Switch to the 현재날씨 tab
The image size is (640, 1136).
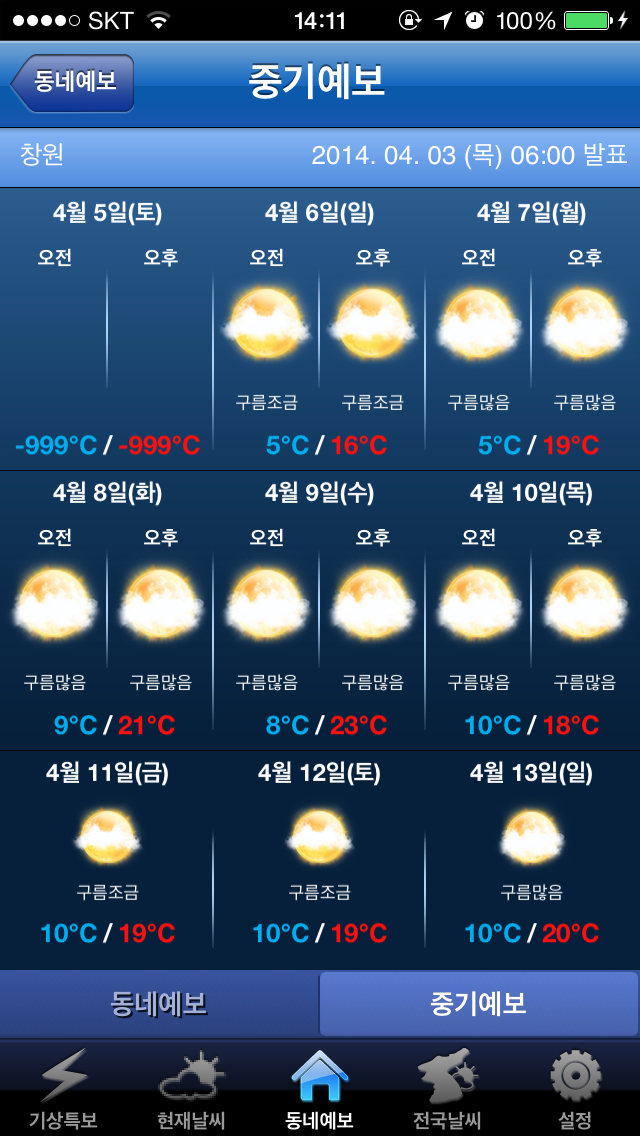pyautogui.click(x=191, y=1090)
